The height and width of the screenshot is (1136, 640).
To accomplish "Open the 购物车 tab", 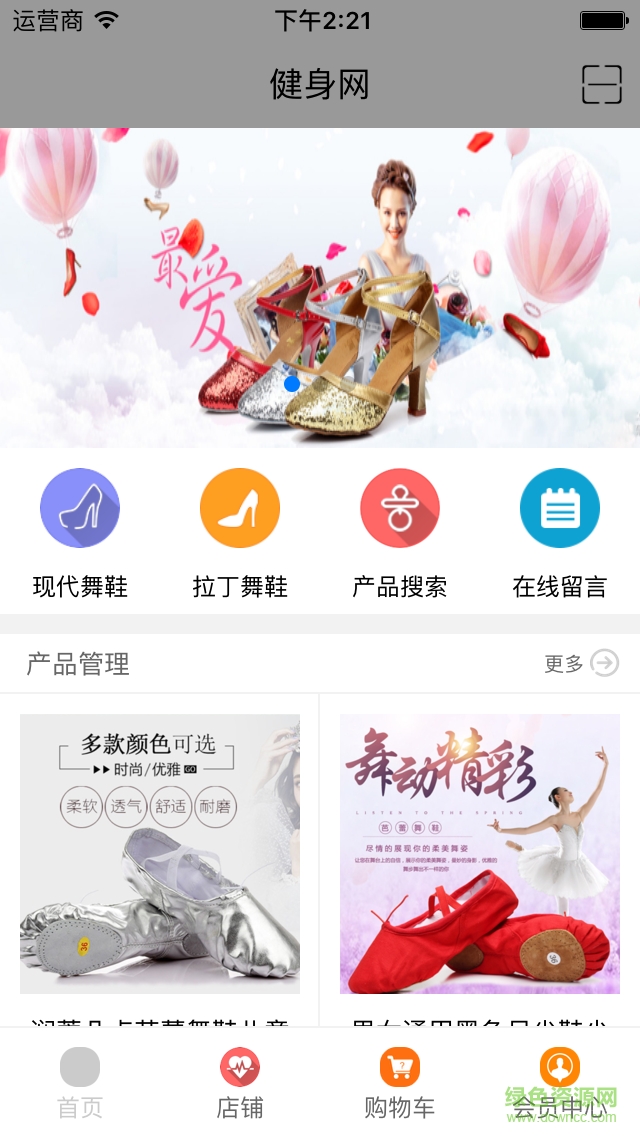I will coord(400,1082).
